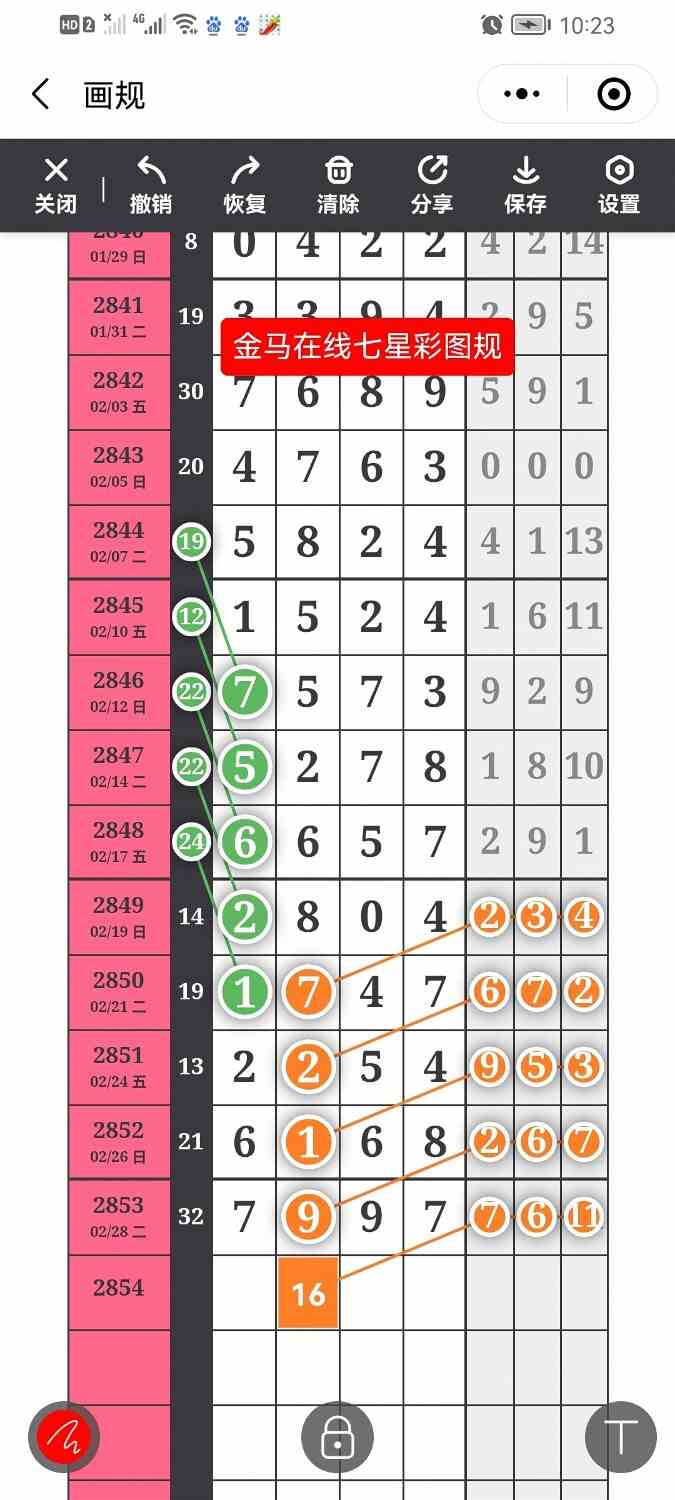Save the chart with 保存
675x1500 pixels.
(526, 186)
